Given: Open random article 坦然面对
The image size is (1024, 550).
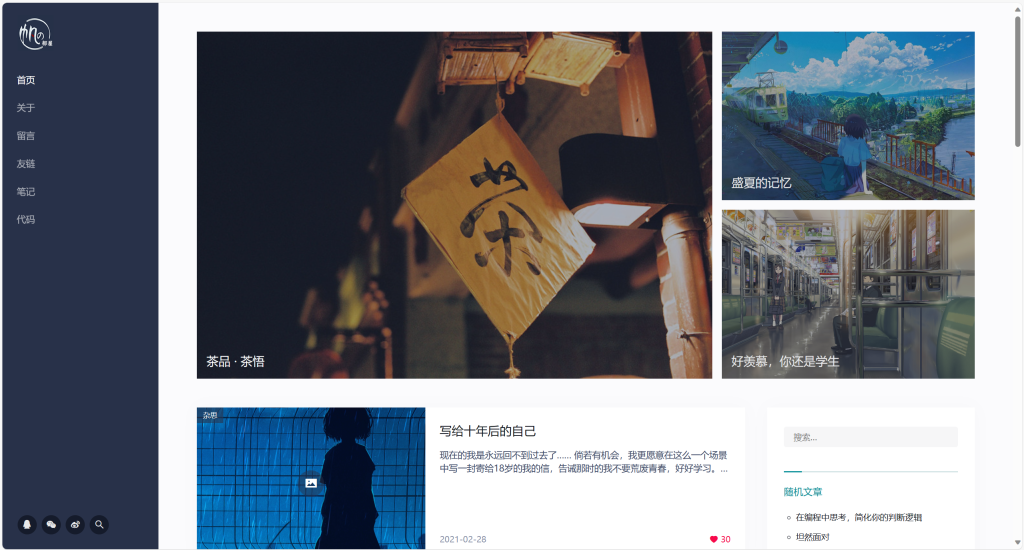Looking at the screenshot, I should (812, 537).
